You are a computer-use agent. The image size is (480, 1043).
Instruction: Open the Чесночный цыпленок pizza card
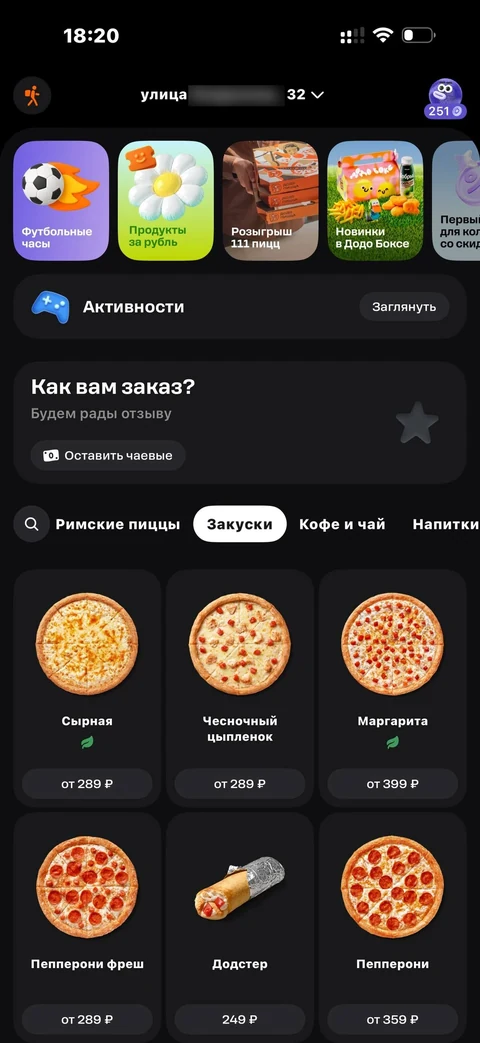(240, 688)
